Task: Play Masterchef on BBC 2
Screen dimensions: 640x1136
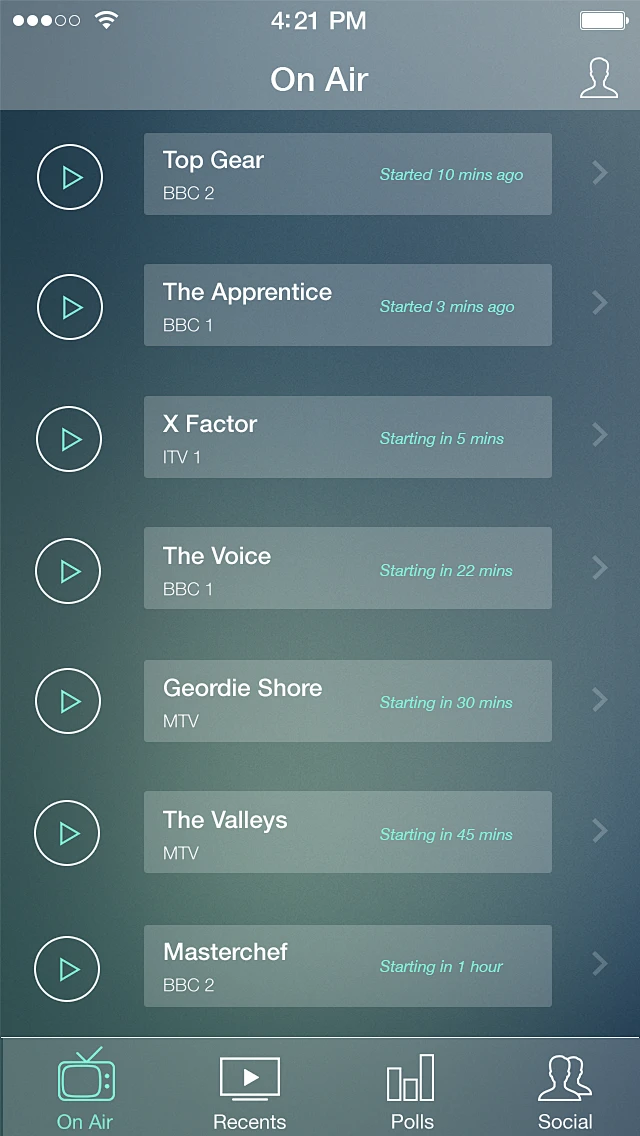Action: pos(70,968)
